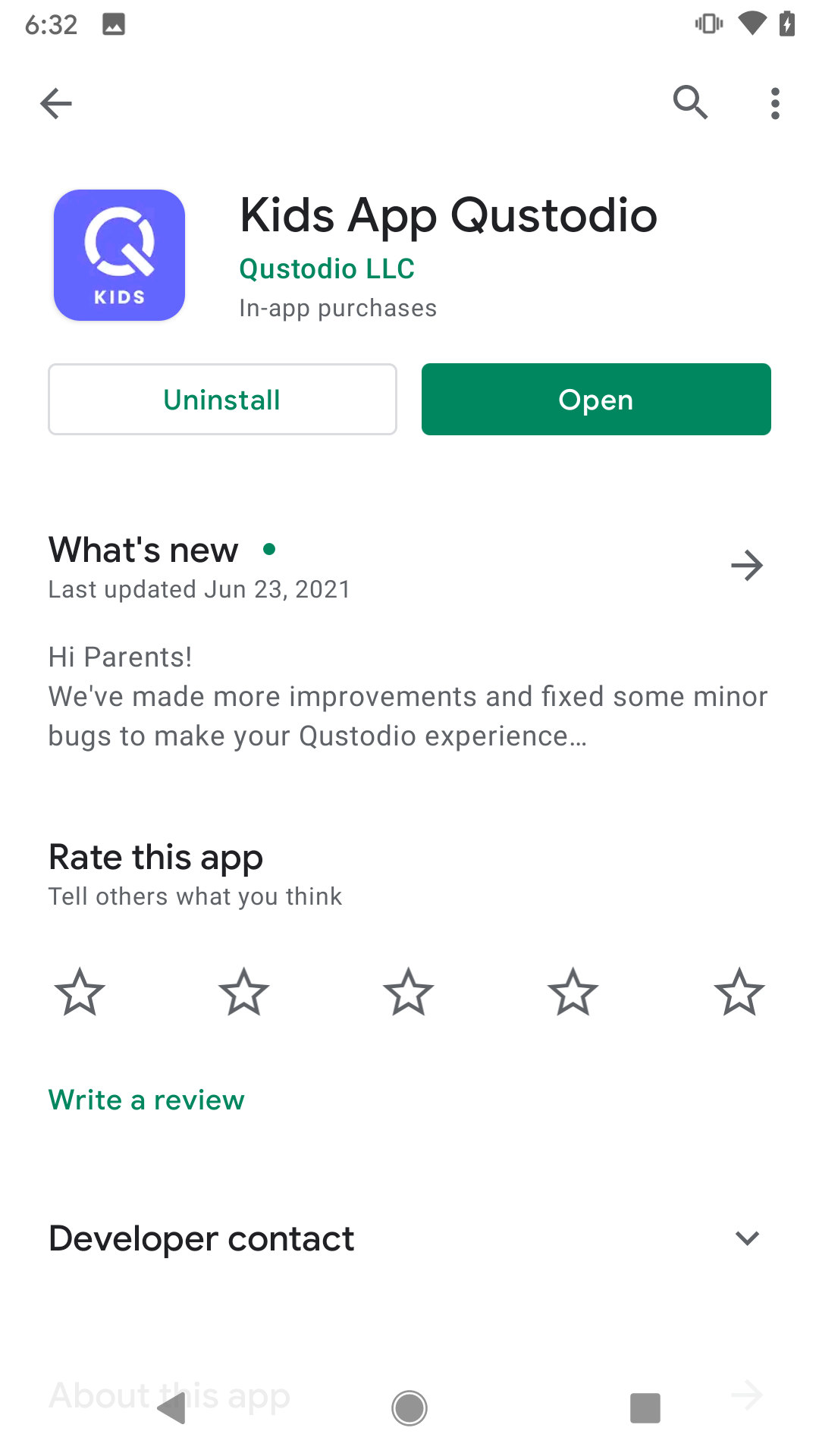
Task: Uninstall Kids App Qustodio
Action: click(222, 400)
